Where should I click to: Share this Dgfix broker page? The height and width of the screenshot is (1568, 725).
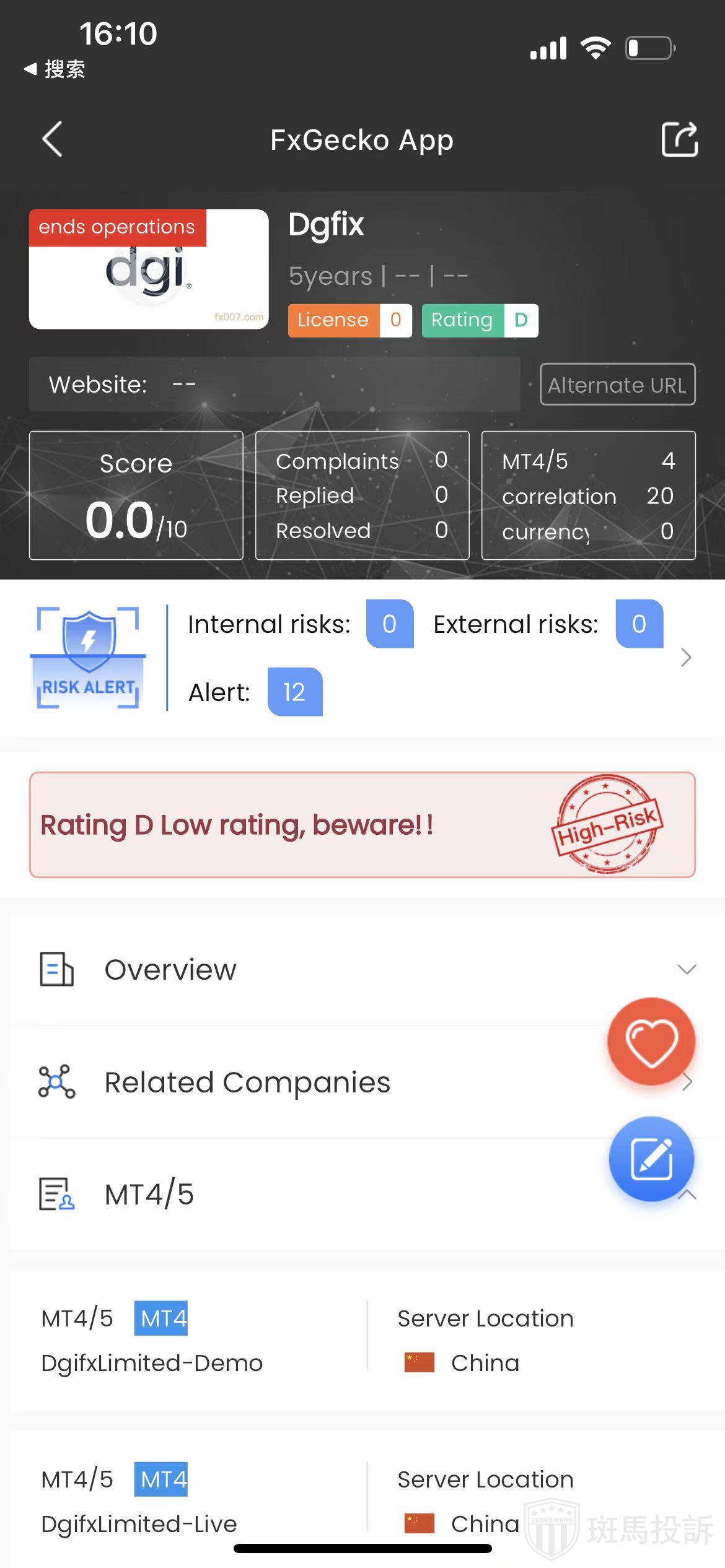tap(679, 139)
